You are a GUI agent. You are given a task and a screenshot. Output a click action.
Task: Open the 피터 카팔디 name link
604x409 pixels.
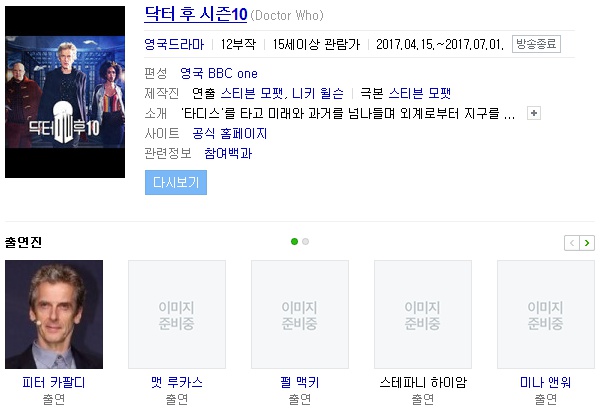(54, 382)
